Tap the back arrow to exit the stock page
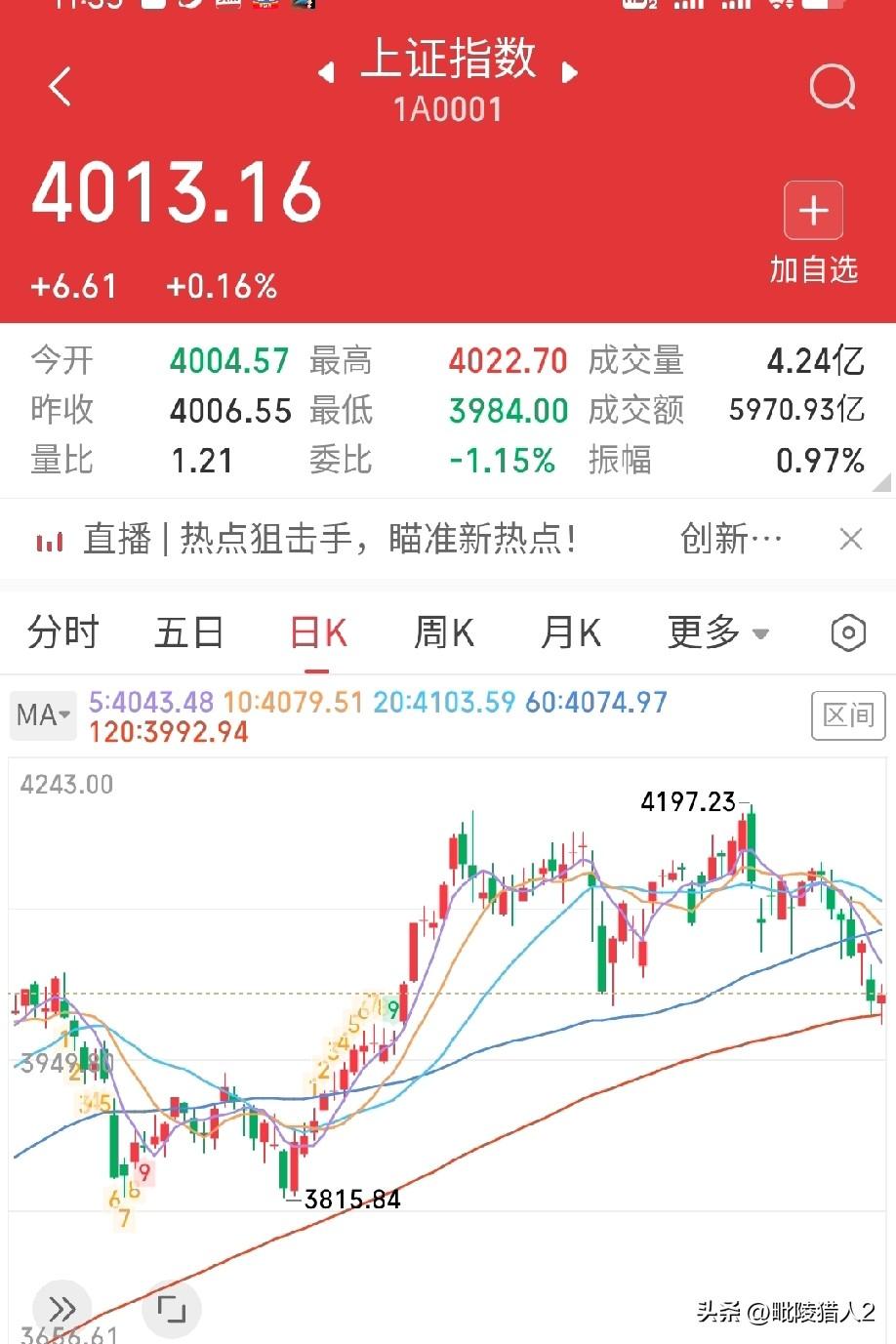The width and height of the screenshot is (896, 1344). pyautogui.click(x=61, y=86)
